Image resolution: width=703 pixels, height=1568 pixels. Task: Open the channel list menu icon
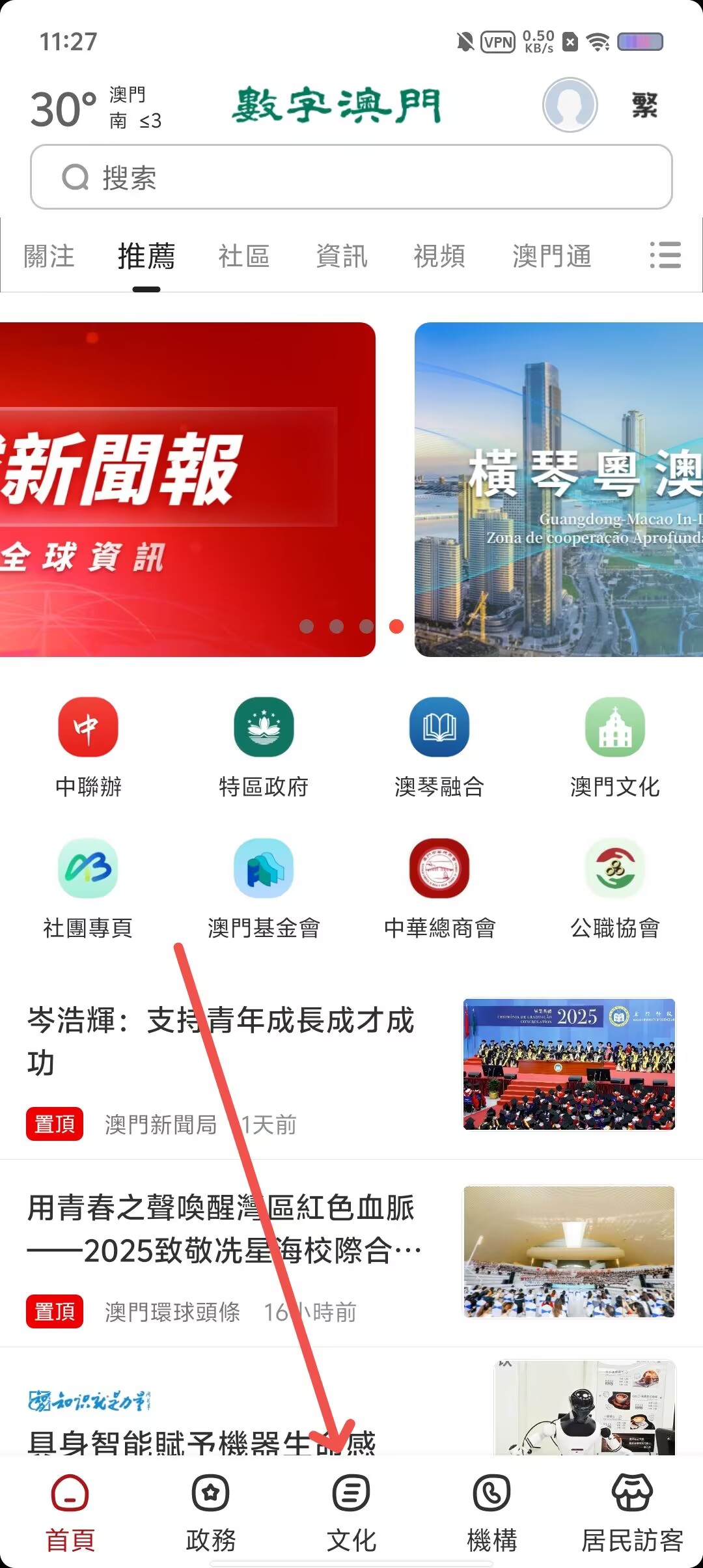[665, 255]
